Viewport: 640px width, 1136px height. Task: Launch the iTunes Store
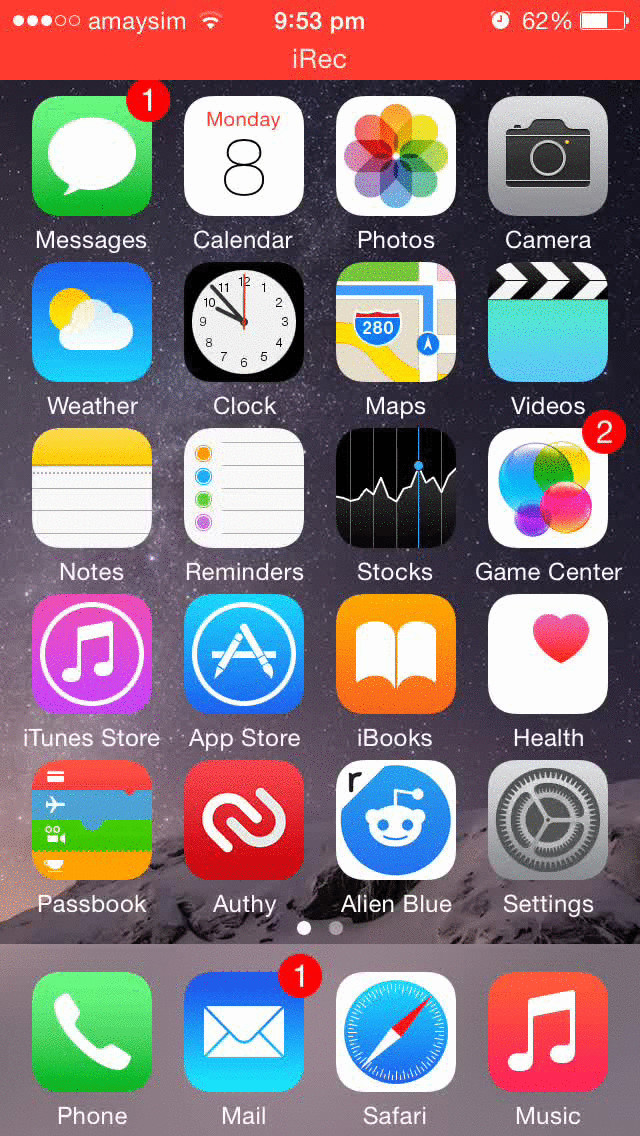click(92, 654)
